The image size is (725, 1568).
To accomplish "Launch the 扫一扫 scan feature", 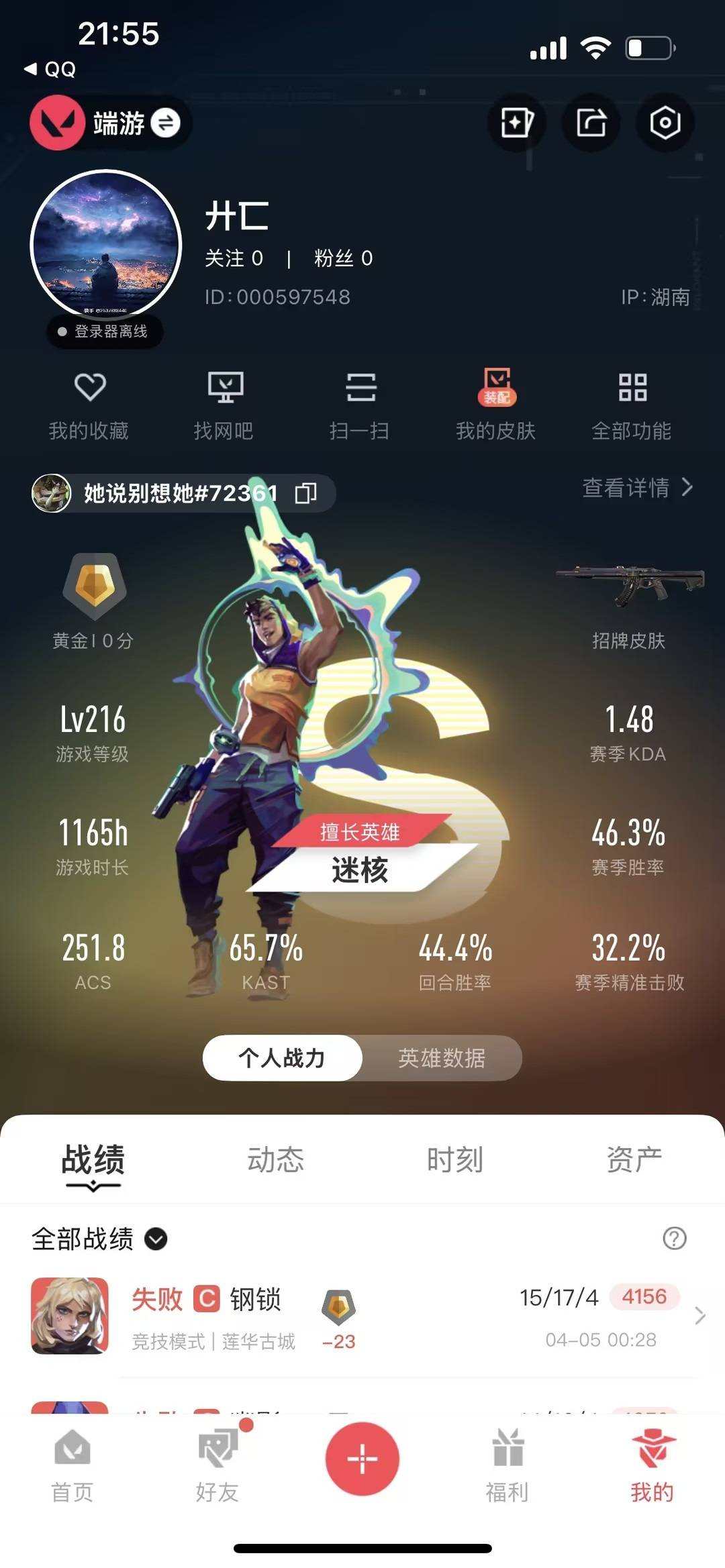I will [362, 403].
